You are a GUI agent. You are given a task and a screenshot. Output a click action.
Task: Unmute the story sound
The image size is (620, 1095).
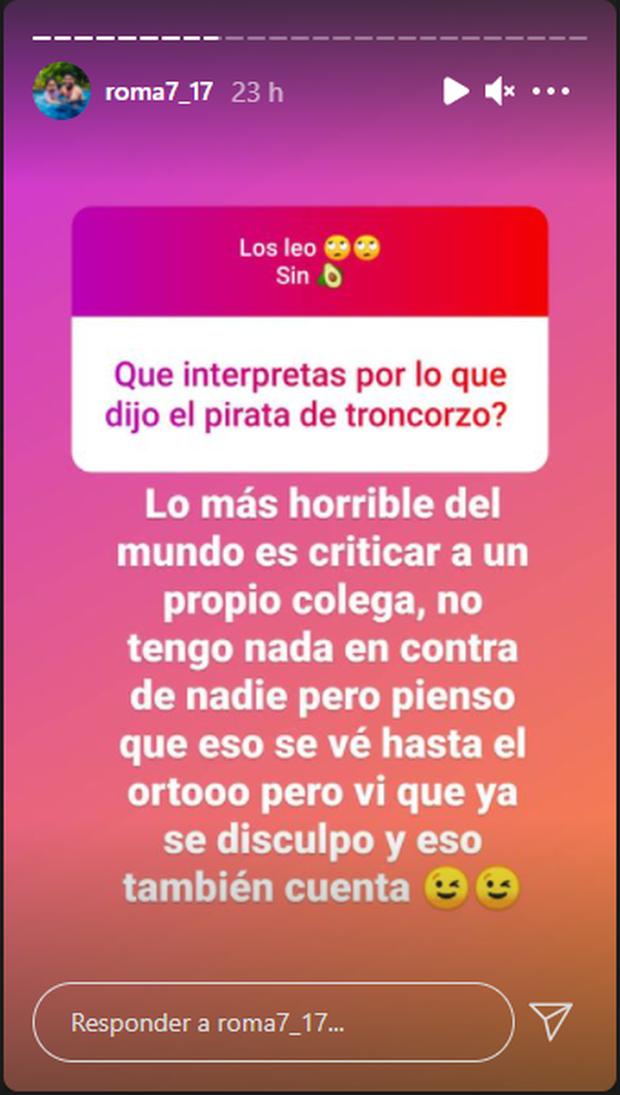(499, 92)
